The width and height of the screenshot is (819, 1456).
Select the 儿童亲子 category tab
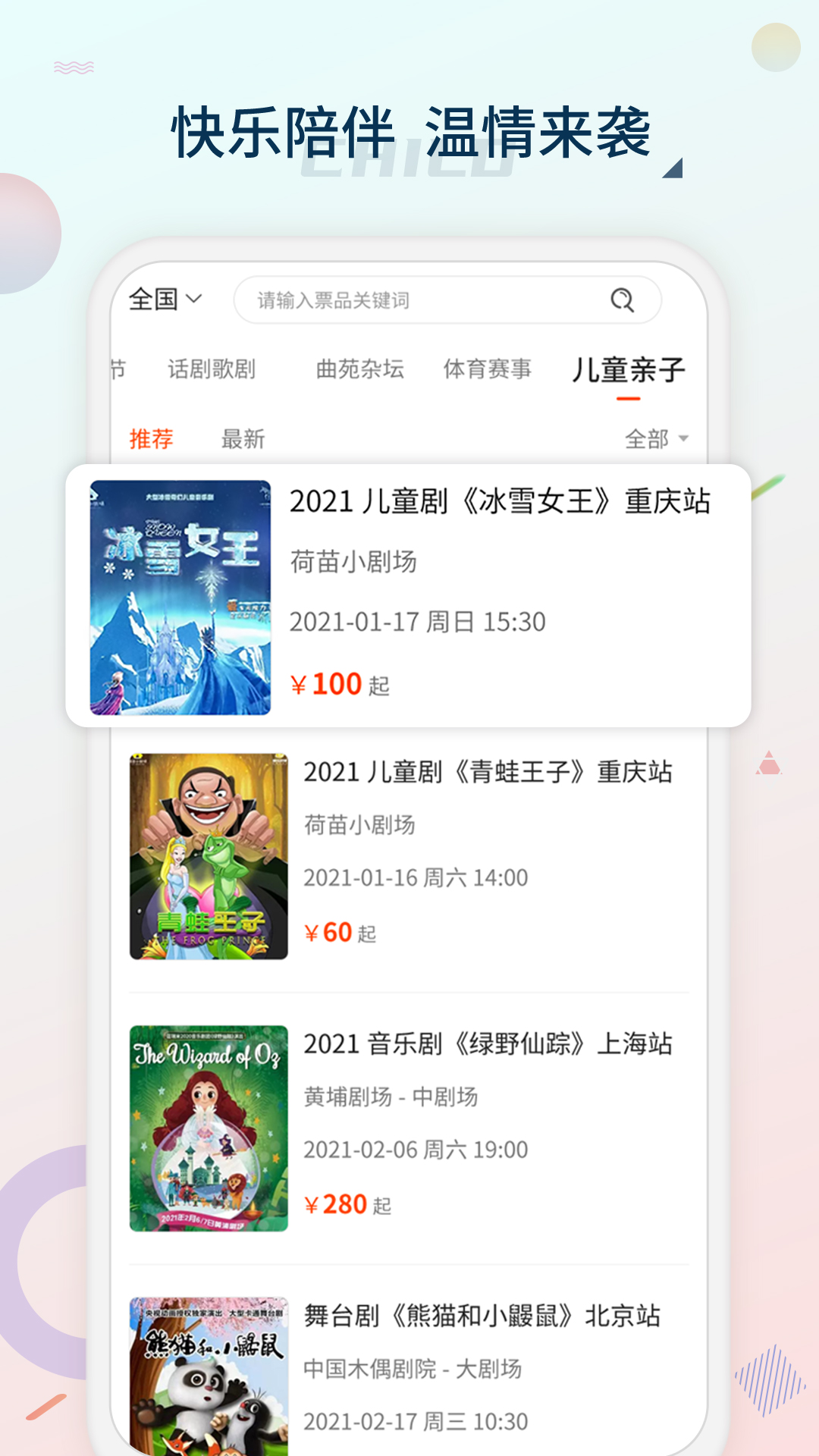tap(629, 369)
